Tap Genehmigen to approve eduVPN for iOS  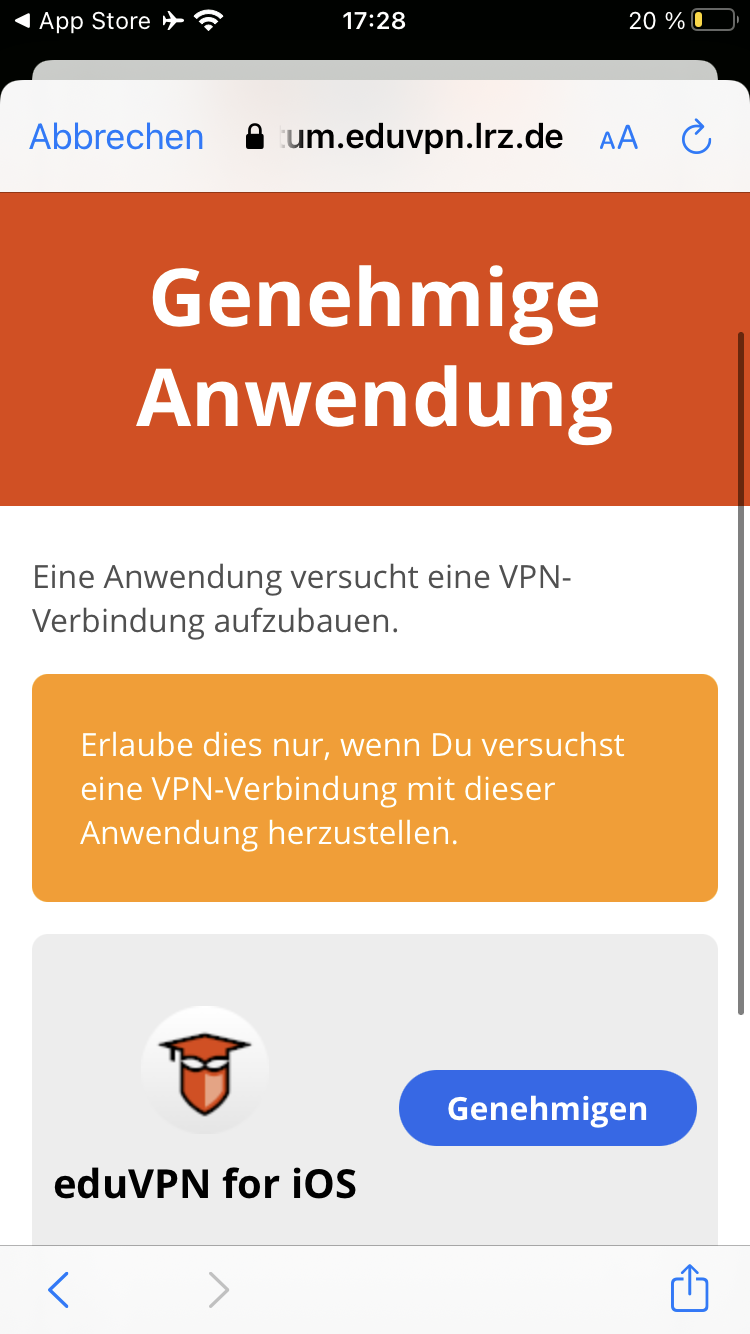[547, 1108]
